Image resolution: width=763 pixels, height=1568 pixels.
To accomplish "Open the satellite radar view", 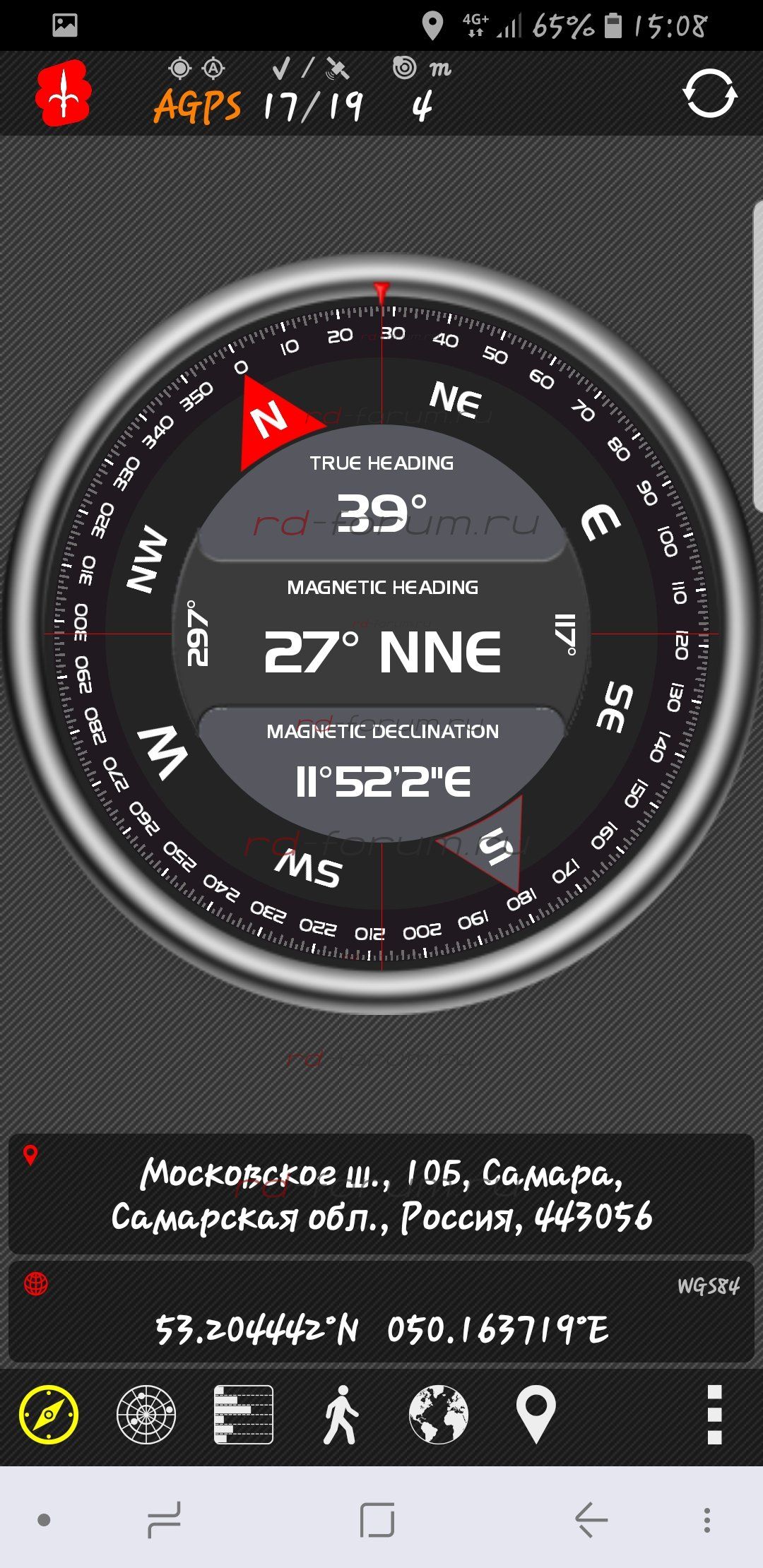I will [x=146, y=1415].
